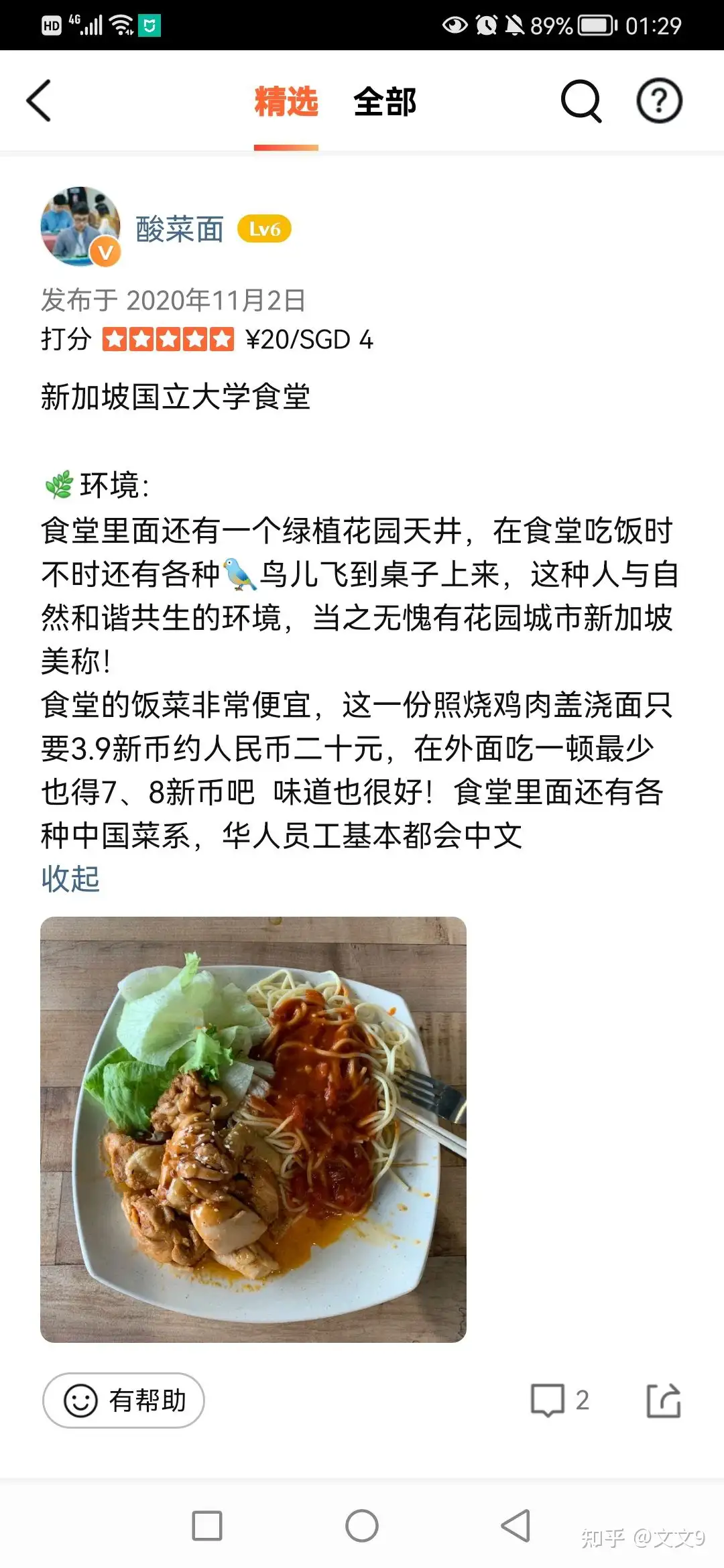Collapse the review with 收起
Screen dimensions: 724x1568
tap(70, 878)
